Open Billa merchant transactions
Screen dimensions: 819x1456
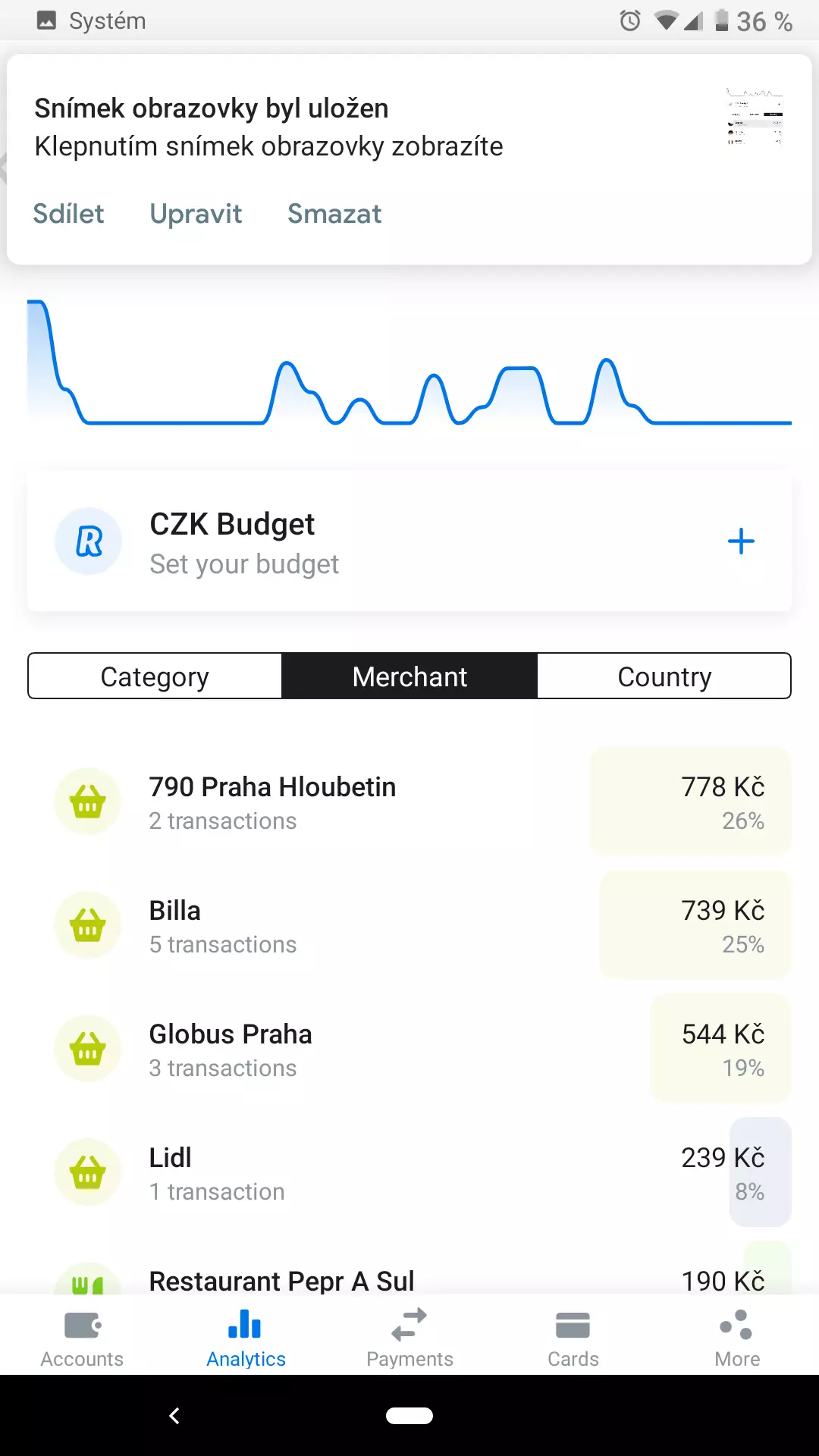point(409,926)
